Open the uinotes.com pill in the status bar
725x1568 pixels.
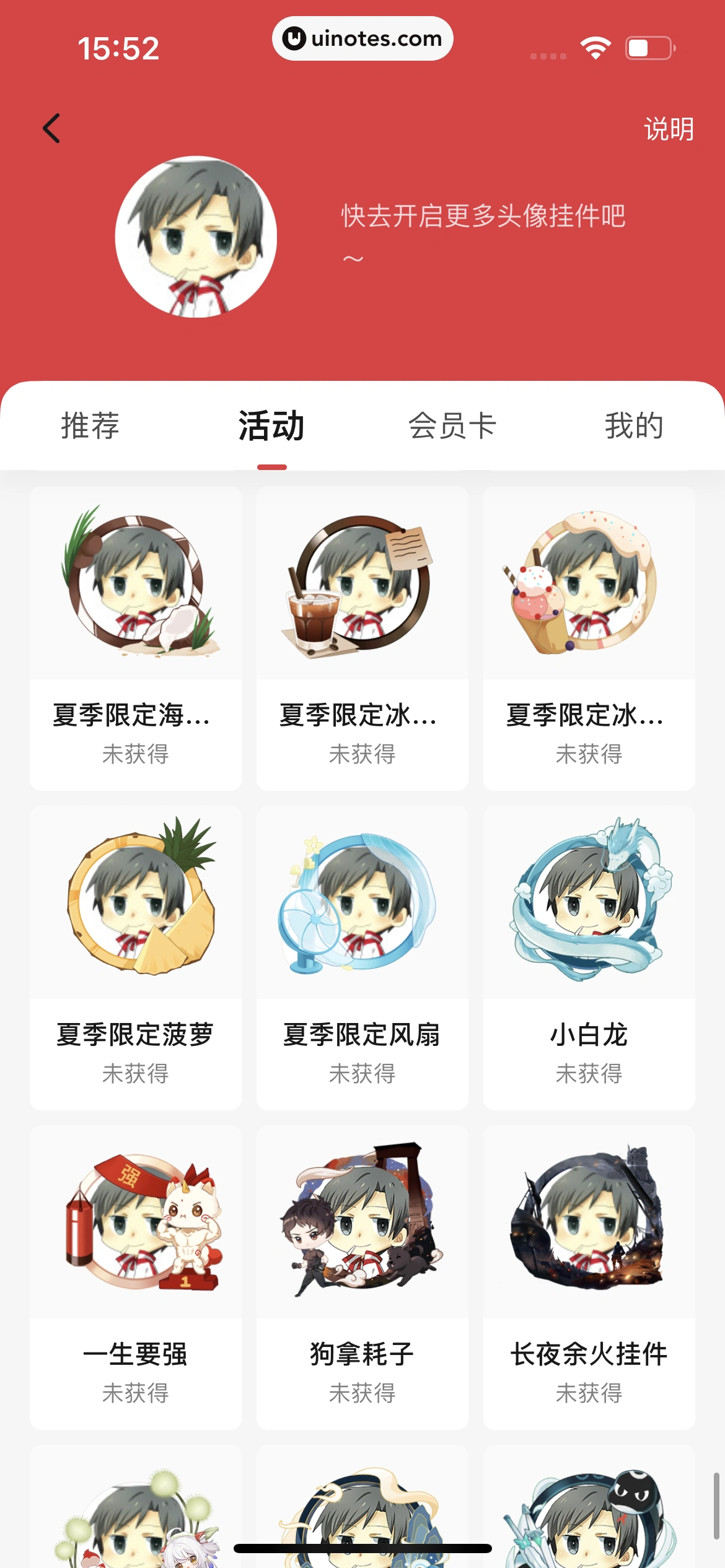362,38
